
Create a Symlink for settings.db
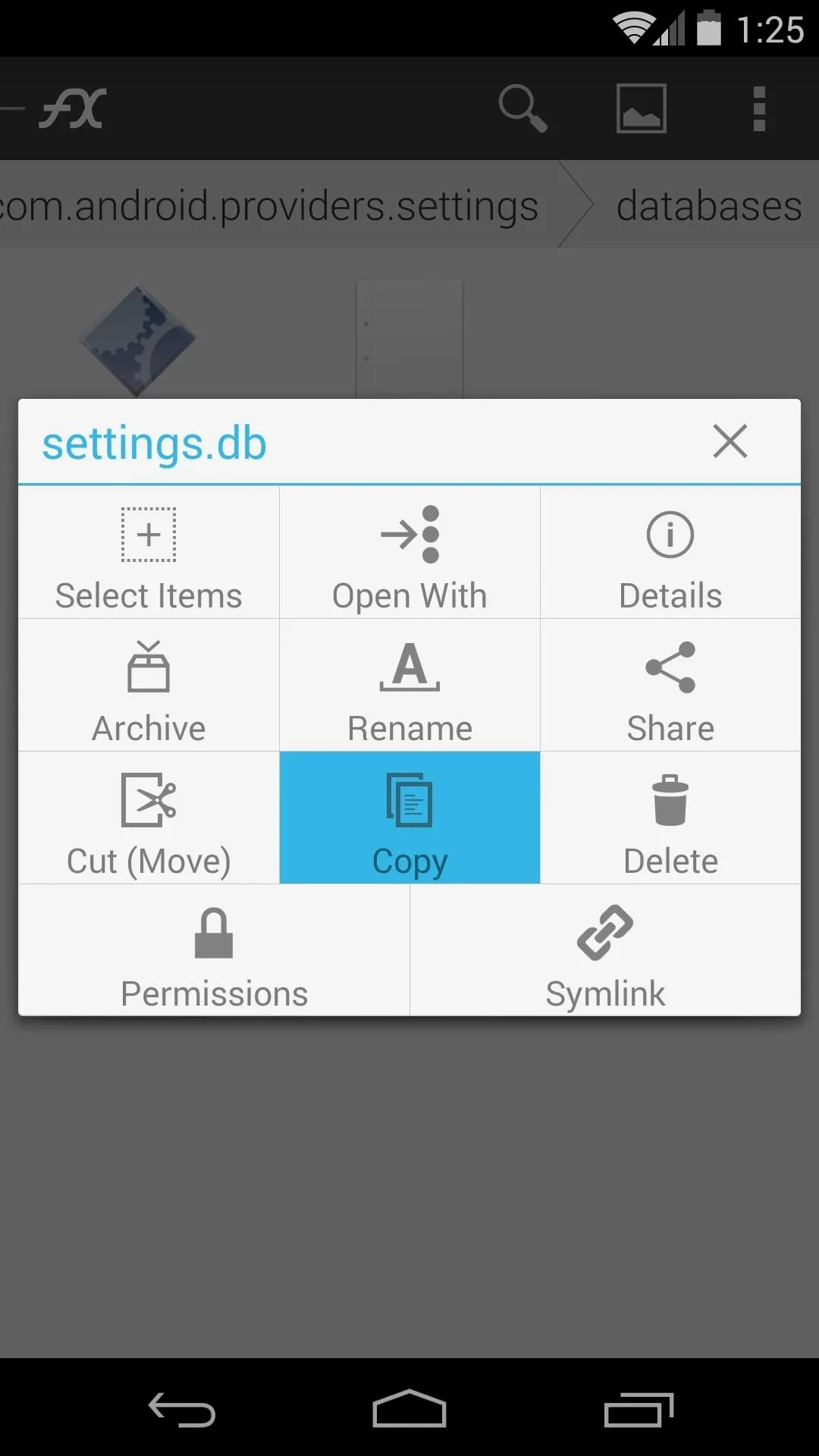[605, 950]
